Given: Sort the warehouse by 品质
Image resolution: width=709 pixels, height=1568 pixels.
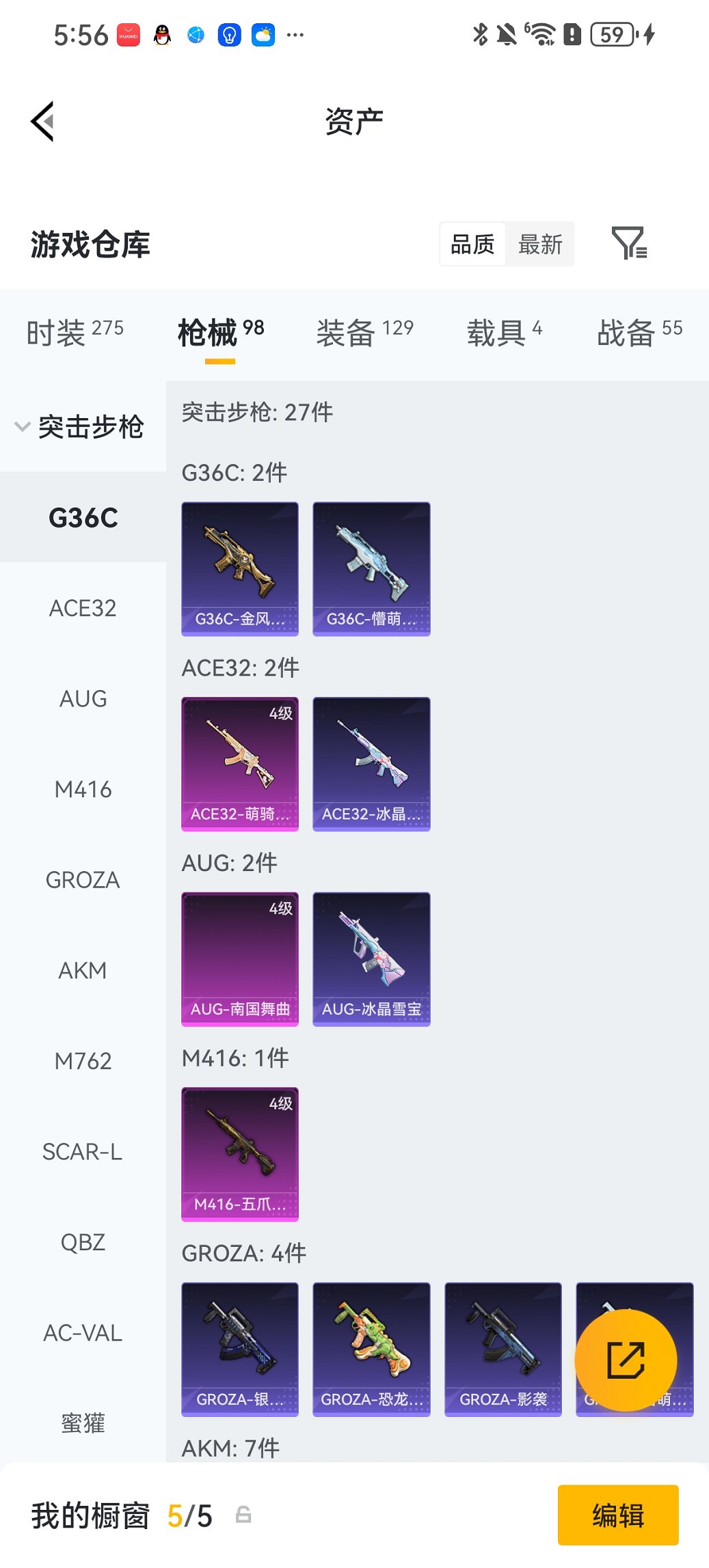Looking at the screenshot, I should coord(472,244).
